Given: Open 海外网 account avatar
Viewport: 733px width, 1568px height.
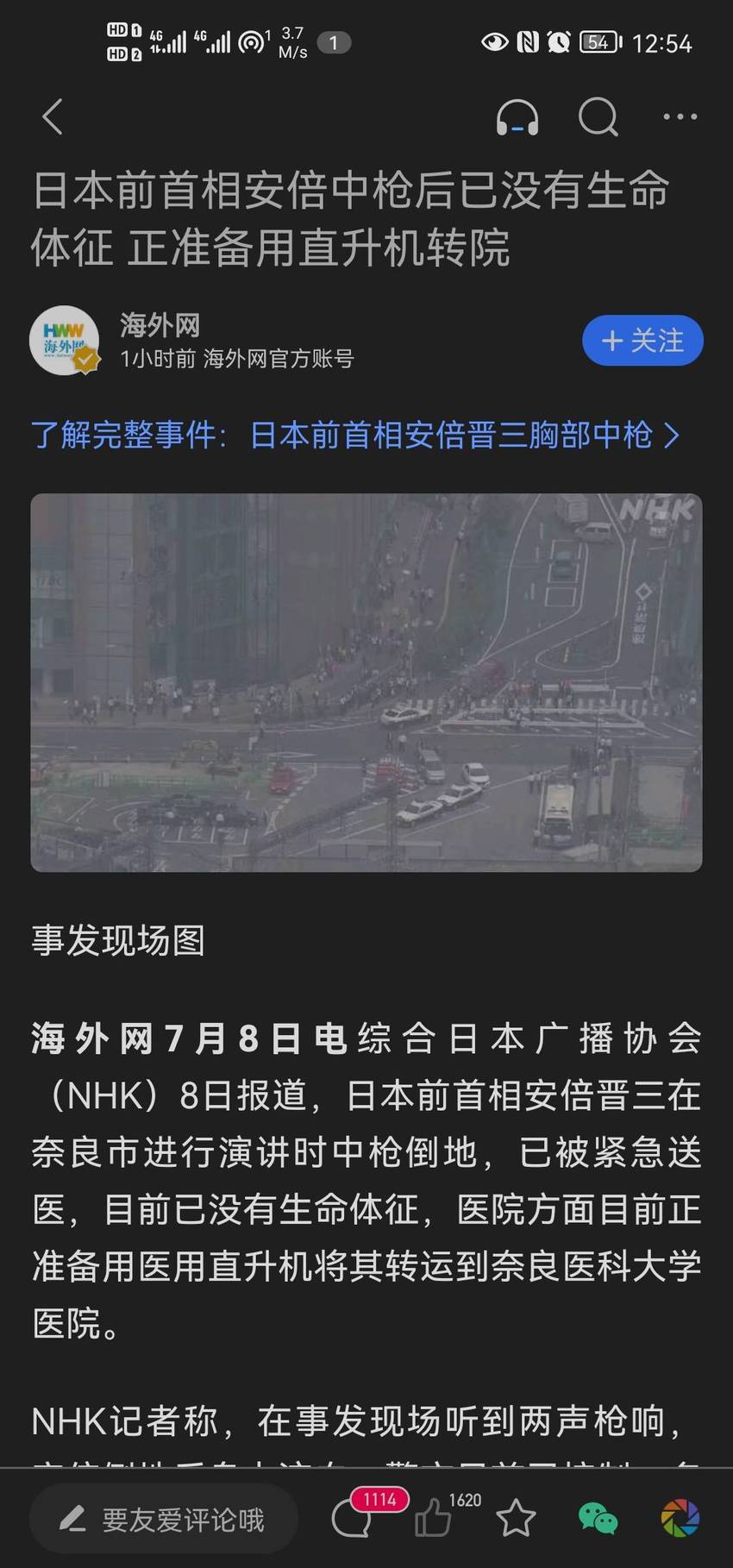Looking at the screenshot, I should [64, 340].
